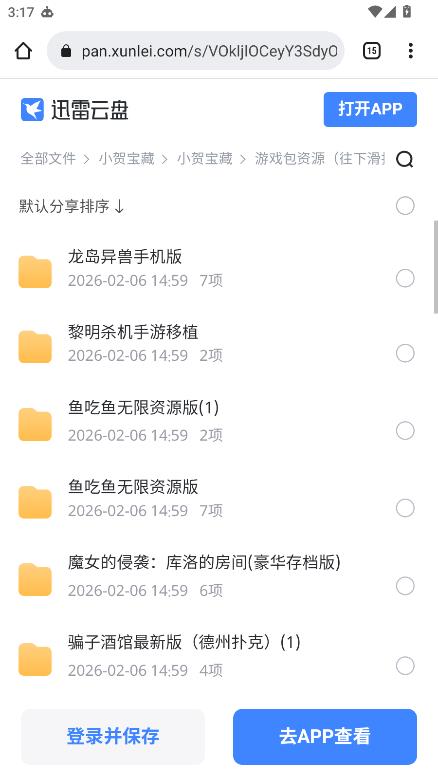Viewport: 438px width, 779px height.
Task: Select all files with the top circle
Action: pyautogui.click(x=405, y=206)
